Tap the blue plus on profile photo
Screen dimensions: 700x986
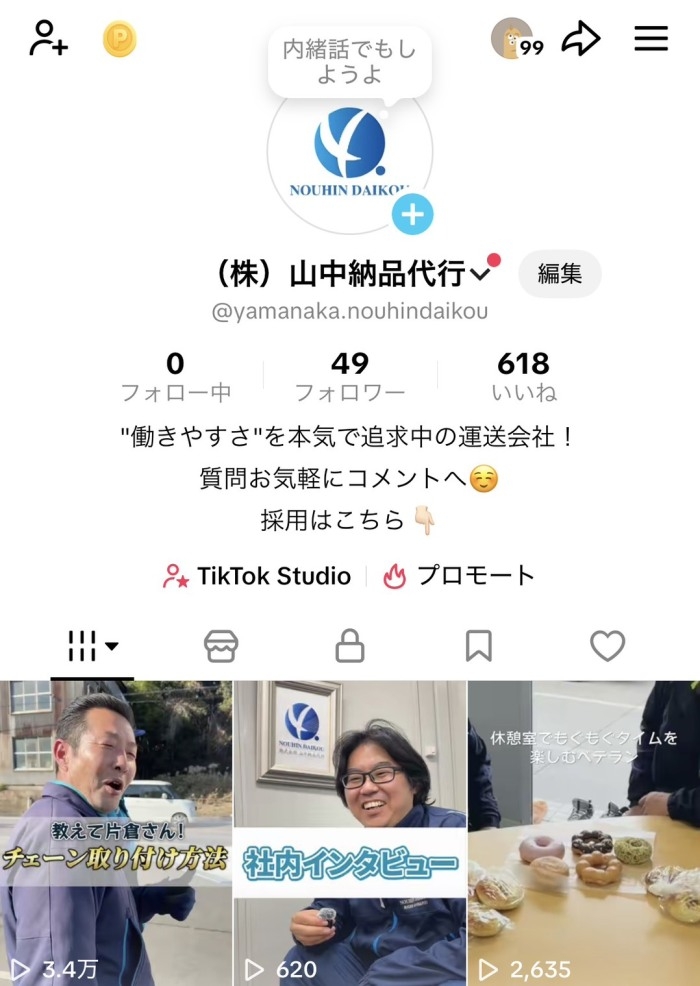point(412,214)
